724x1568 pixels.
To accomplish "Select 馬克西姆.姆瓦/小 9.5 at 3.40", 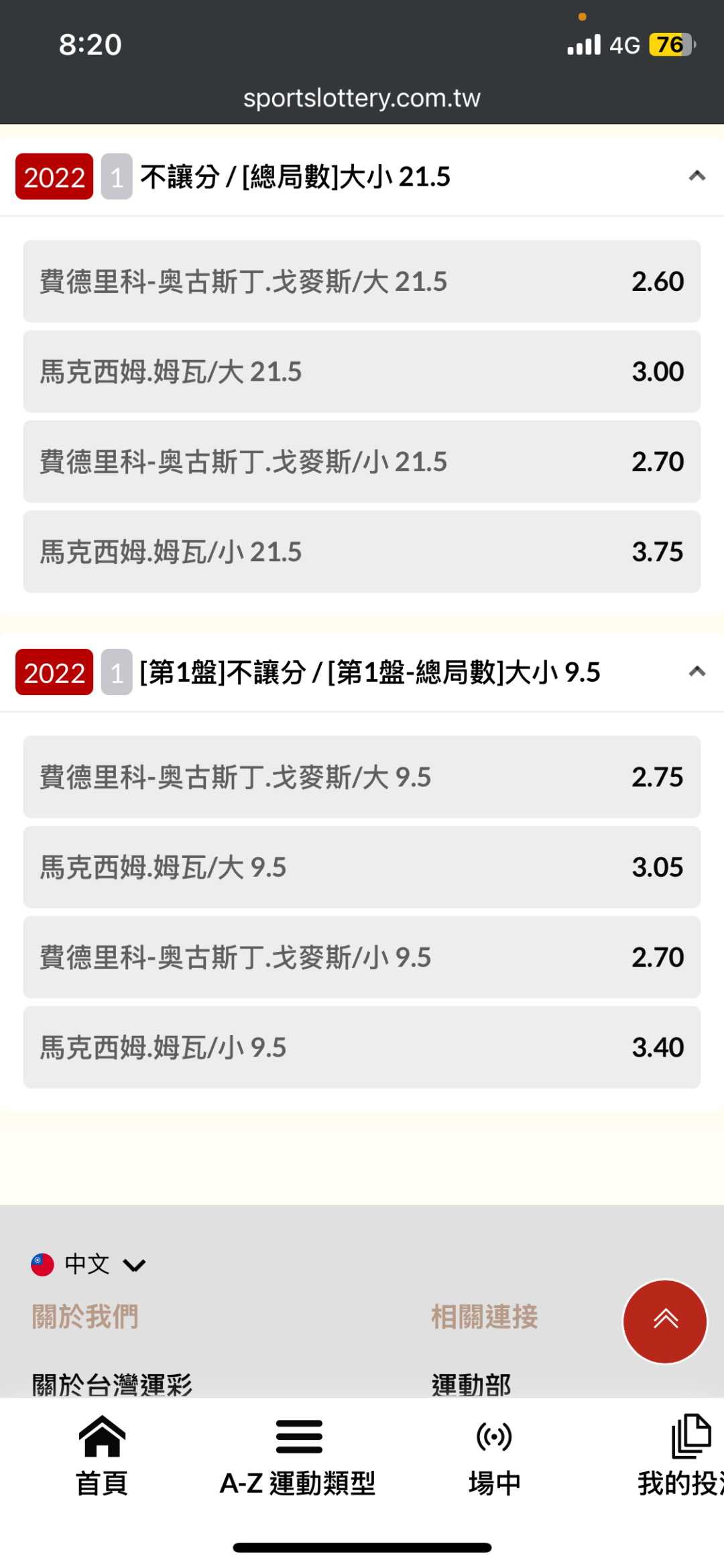I will click(362, 1048).
